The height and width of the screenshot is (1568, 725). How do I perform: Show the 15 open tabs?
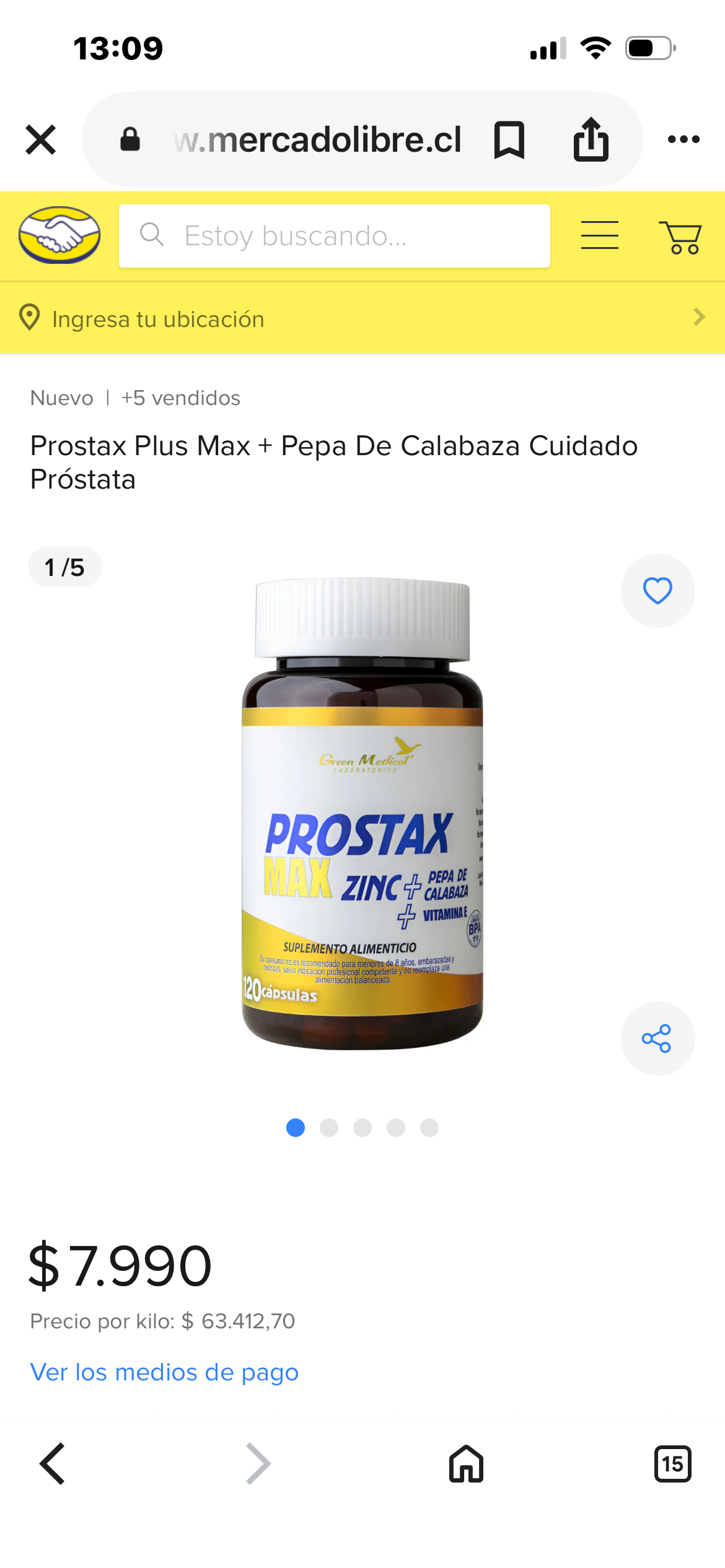click(672, 1464)
